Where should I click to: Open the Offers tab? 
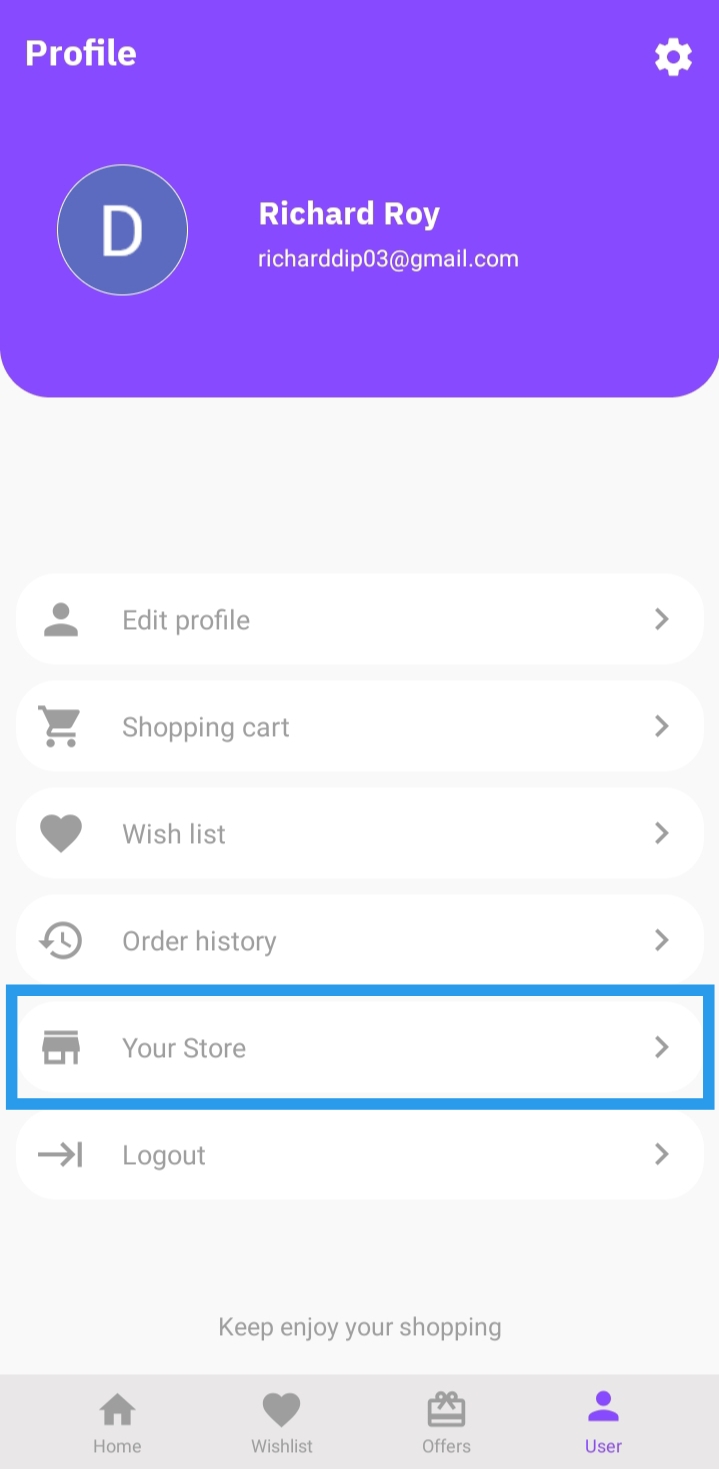(446, 1423)
